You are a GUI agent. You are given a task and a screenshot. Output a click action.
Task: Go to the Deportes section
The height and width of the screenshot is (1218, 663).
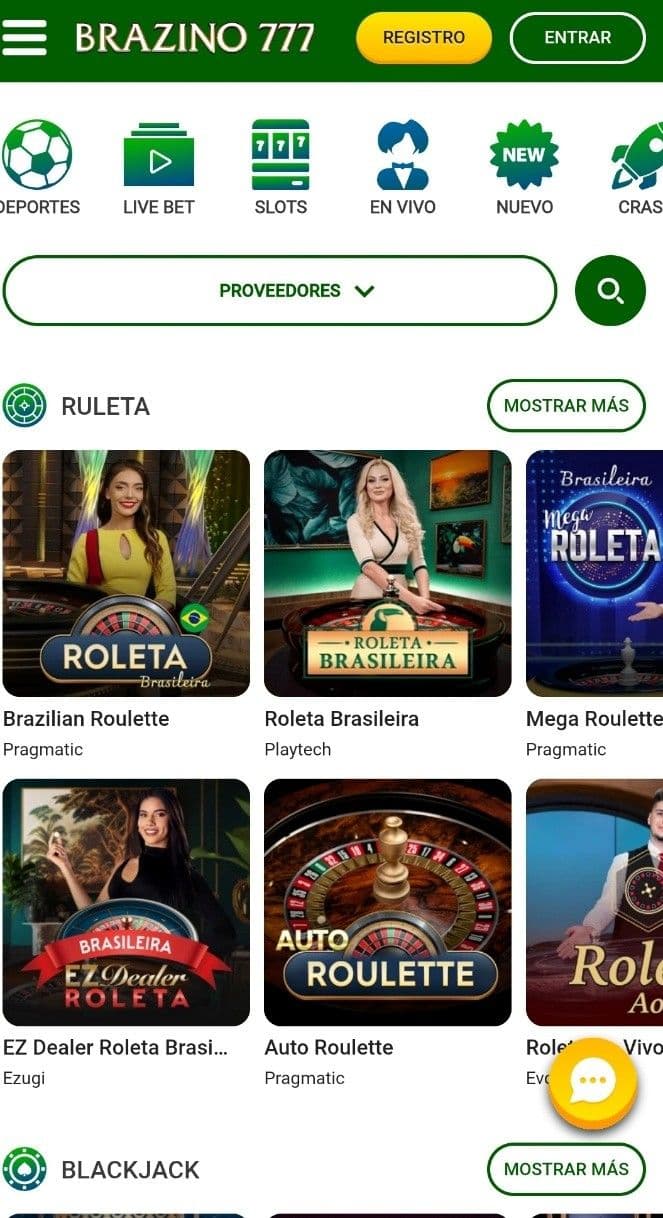click(38, 167)
